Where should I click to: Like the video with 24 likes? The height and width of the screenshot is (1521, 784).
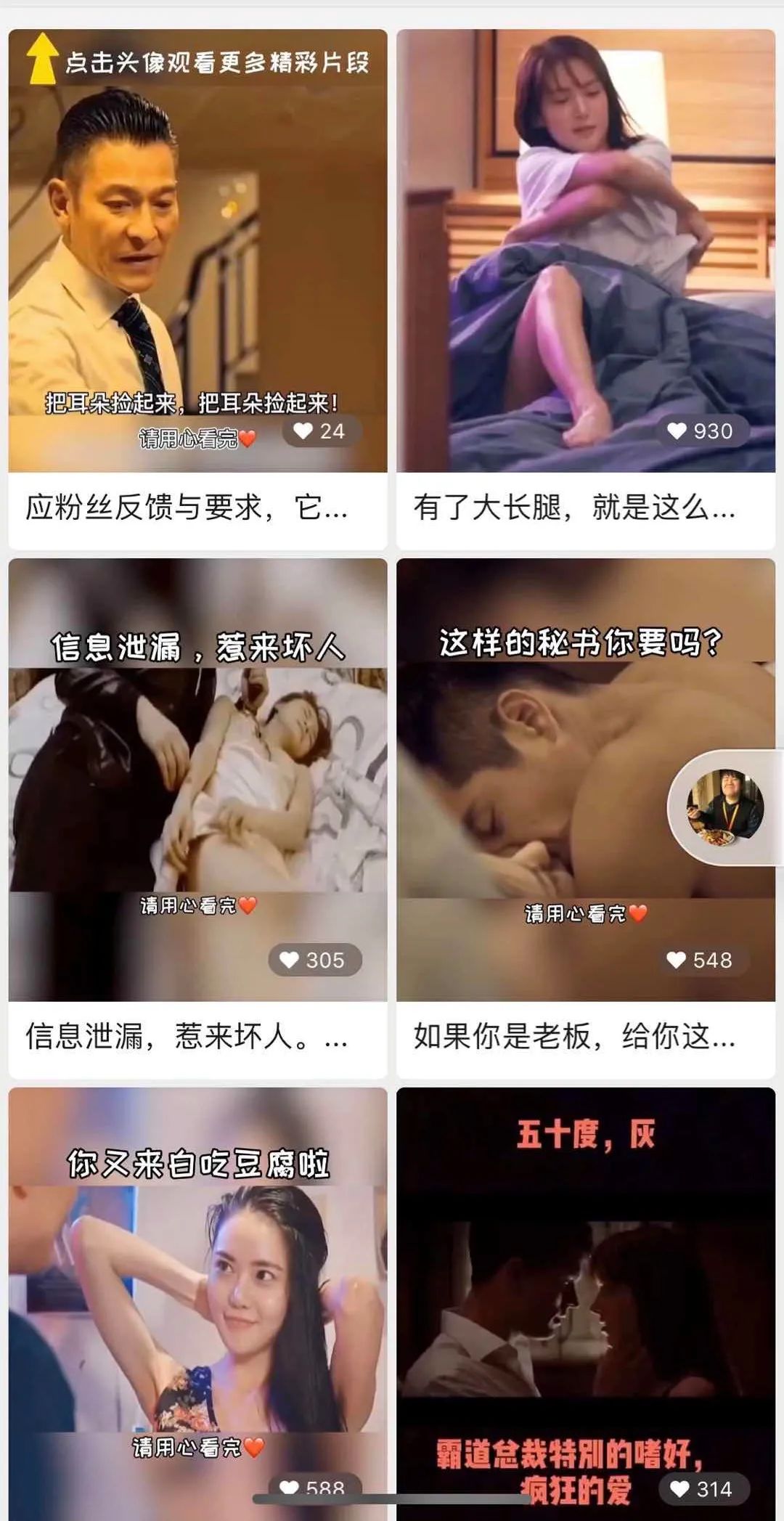point(303,431)
